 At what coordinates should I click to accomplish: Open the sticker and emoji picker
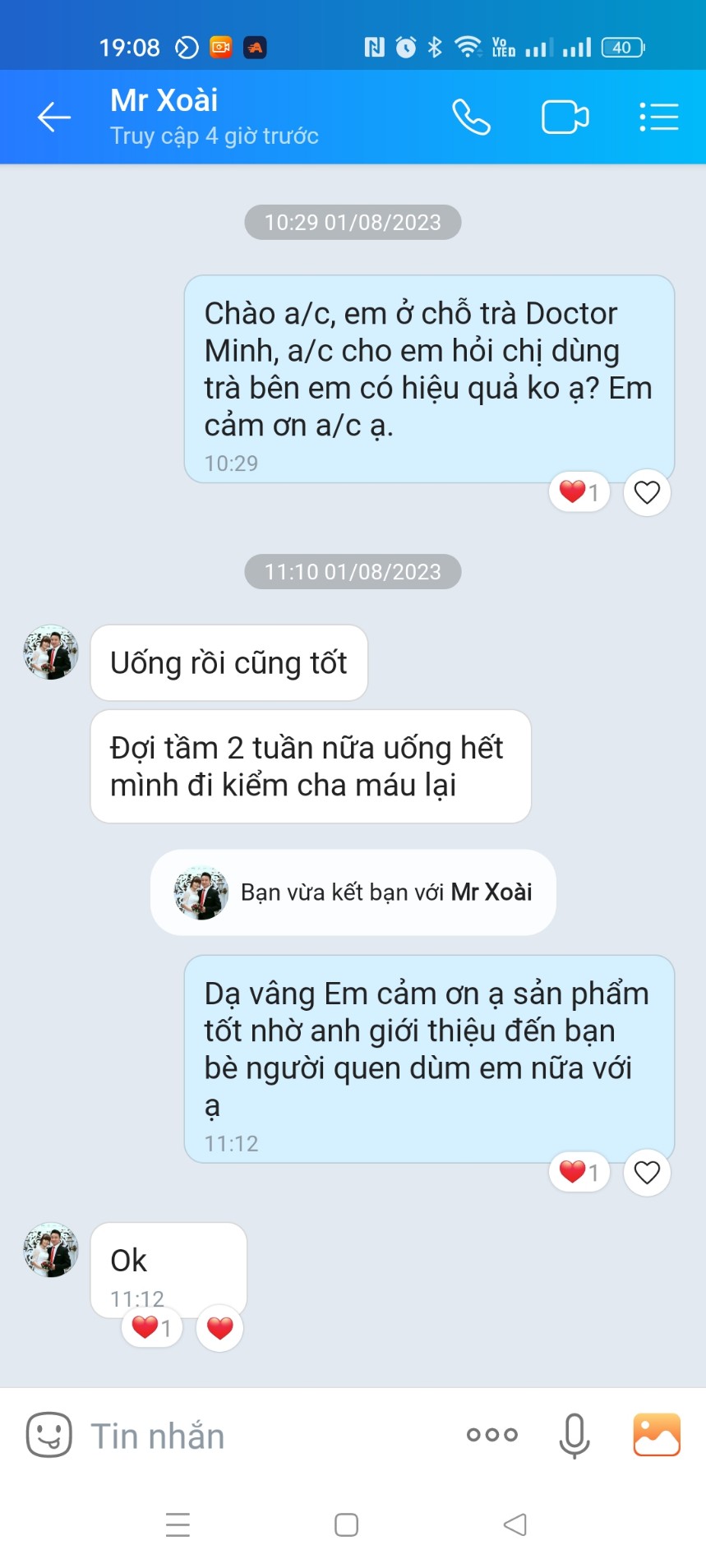click(x=49, y=1435)
